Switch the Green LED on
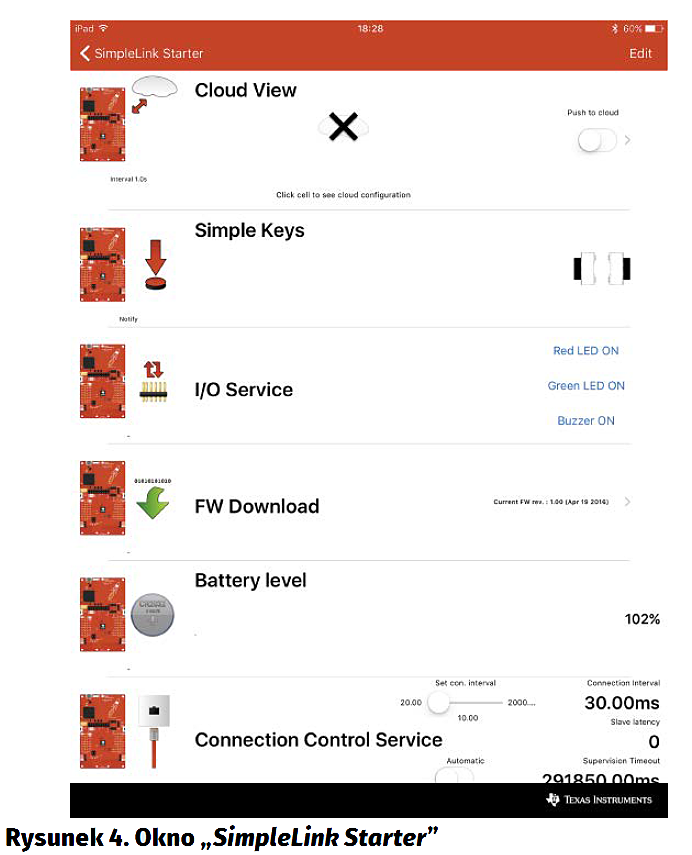 click(x=586, y=386)
